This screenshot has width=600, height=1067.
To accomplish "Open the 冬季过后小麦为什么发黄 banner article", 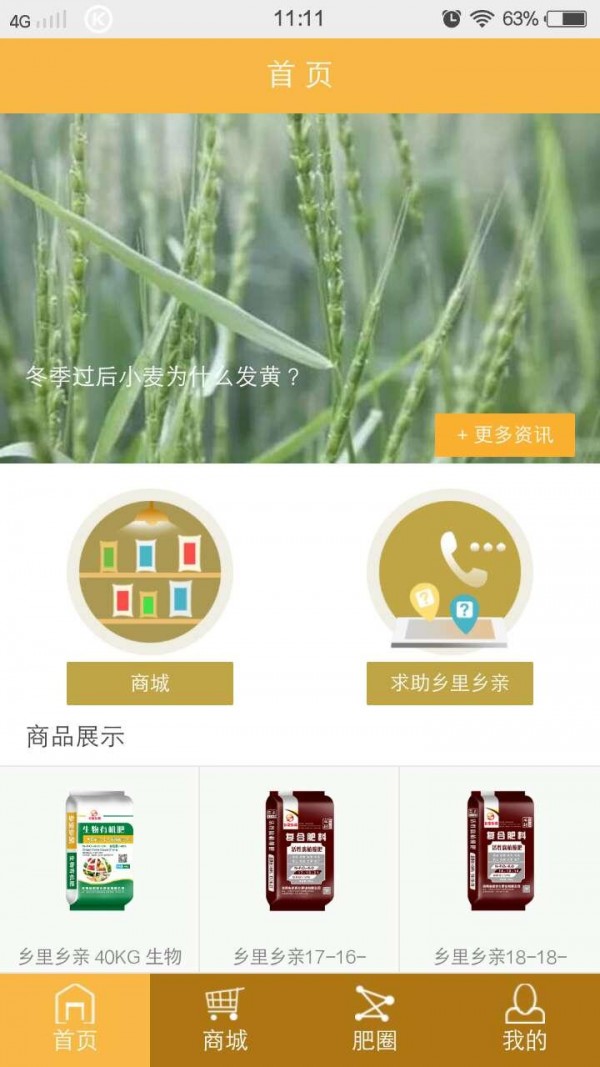I will pos(163,378).
